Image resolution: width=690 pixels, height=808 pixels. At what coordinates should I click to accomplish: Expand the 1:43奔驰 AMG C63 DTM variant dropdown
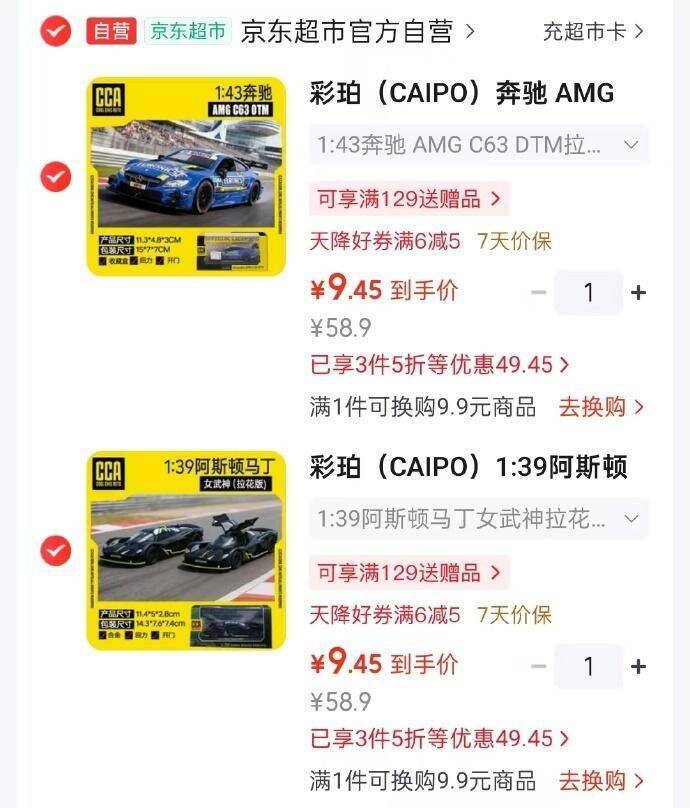[479, 145]
